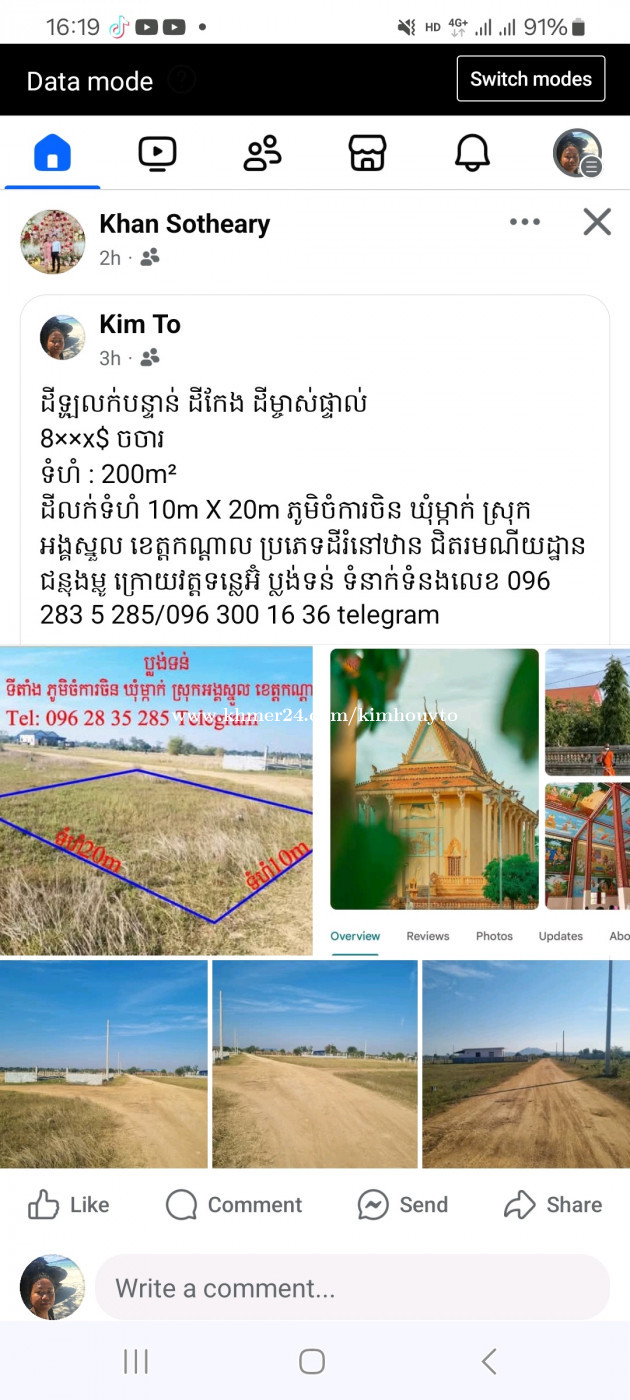Like this post
This screenshot has height=1400, width=630.
68,1205
